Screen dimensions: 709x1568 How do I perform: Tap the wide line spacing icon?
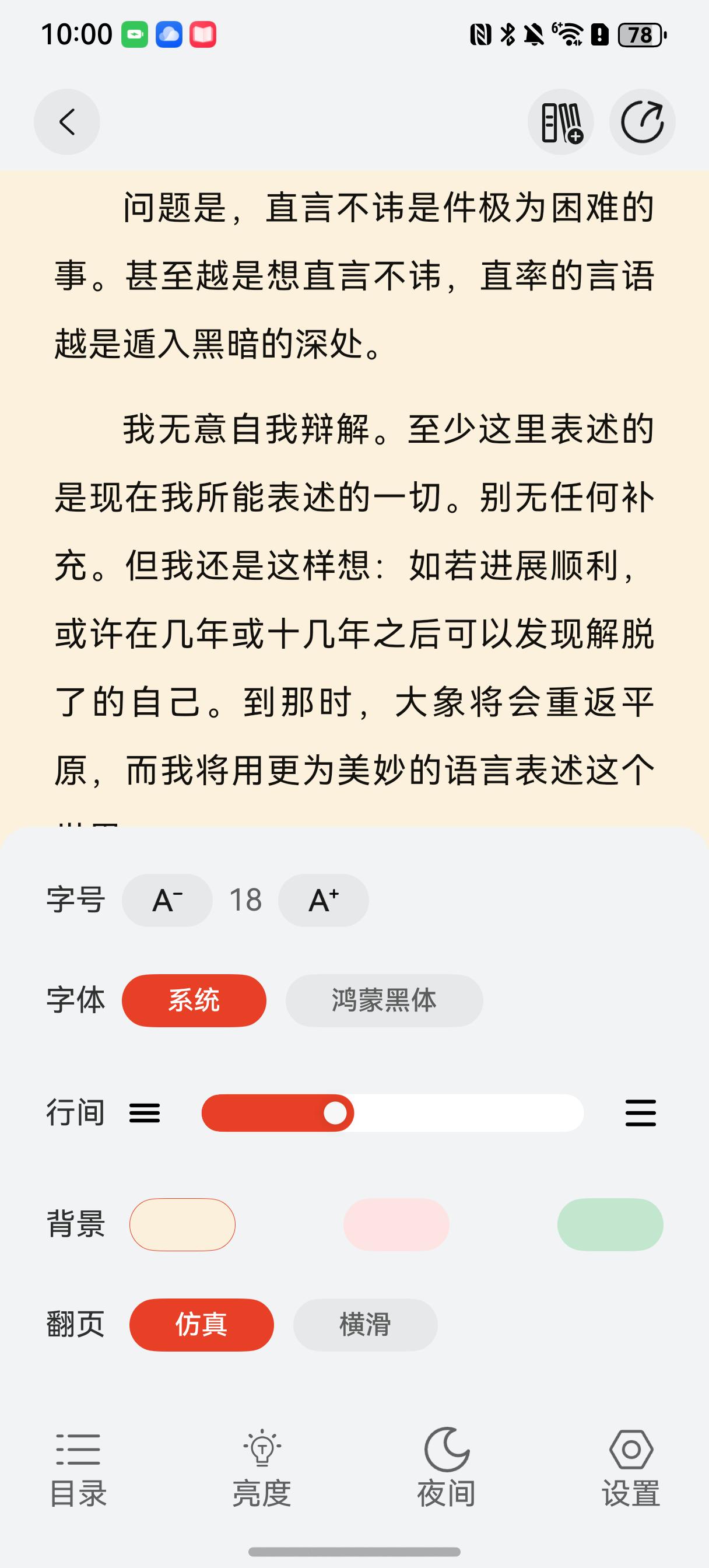[641, 1114]
